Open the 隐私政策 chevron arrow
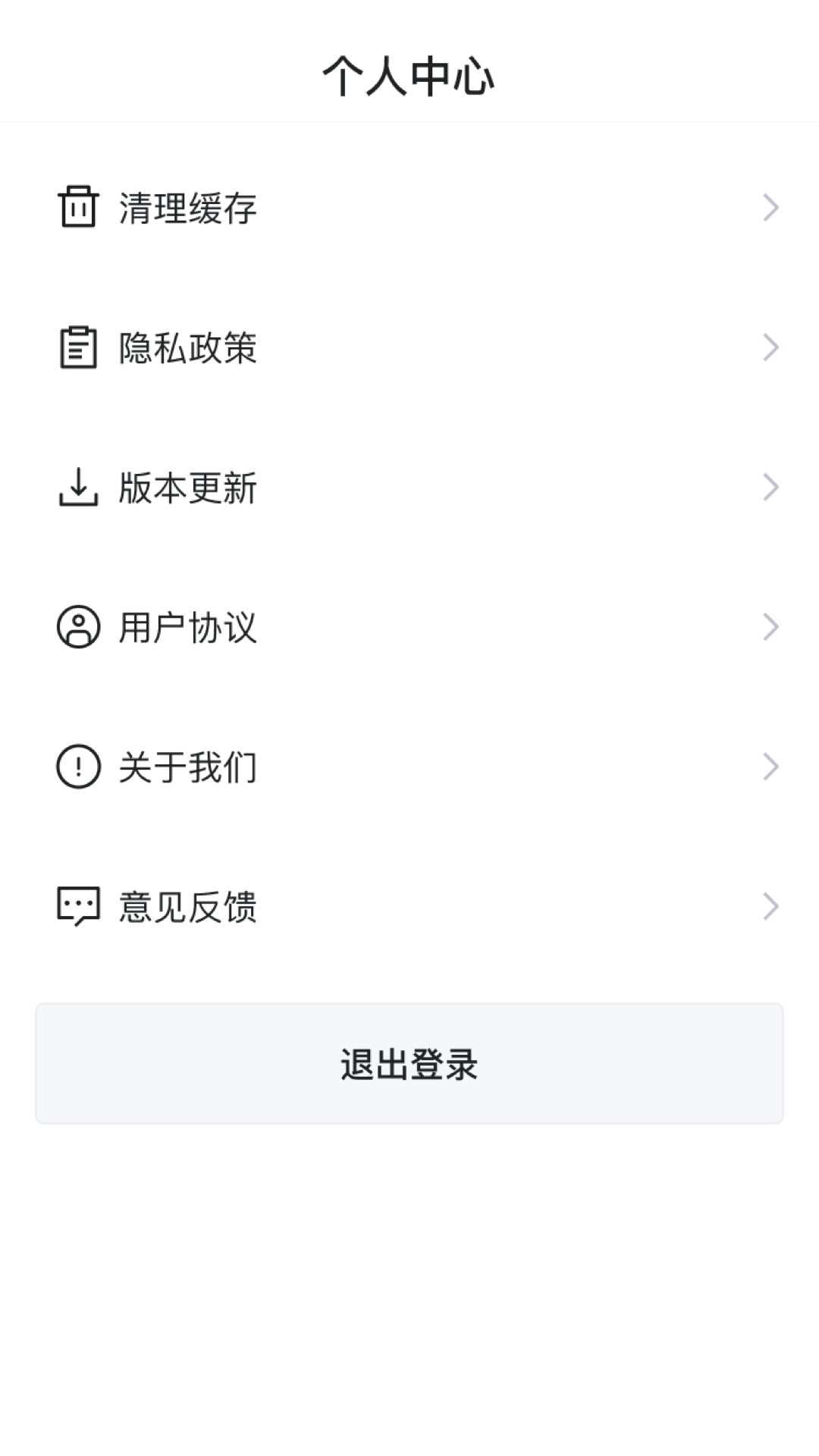Viewport: 819px width, 1456px height. tap(770, 347)
